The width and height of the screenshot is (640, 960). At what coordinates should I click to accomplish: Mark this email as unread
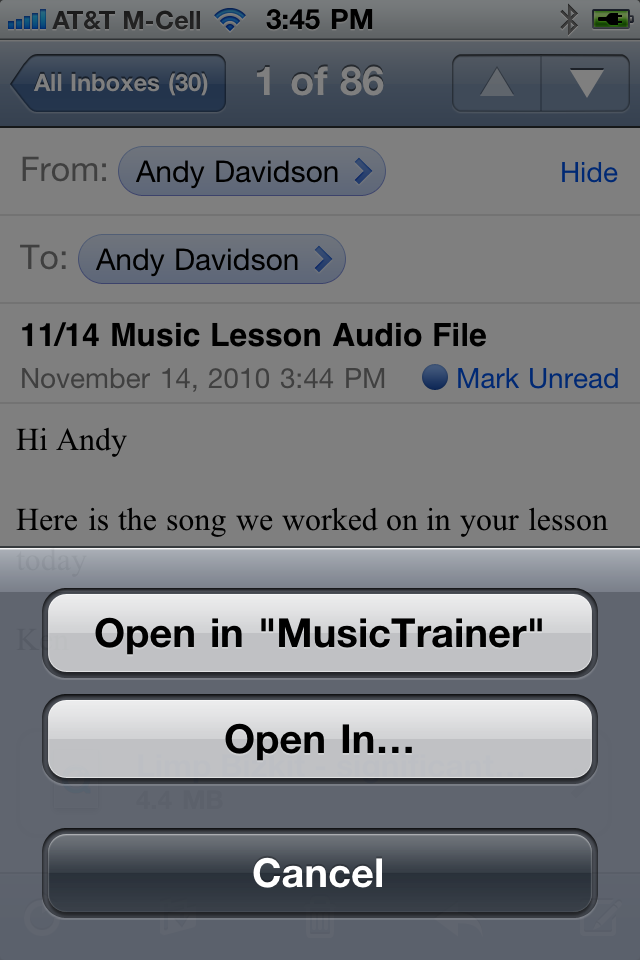point(521,379)
